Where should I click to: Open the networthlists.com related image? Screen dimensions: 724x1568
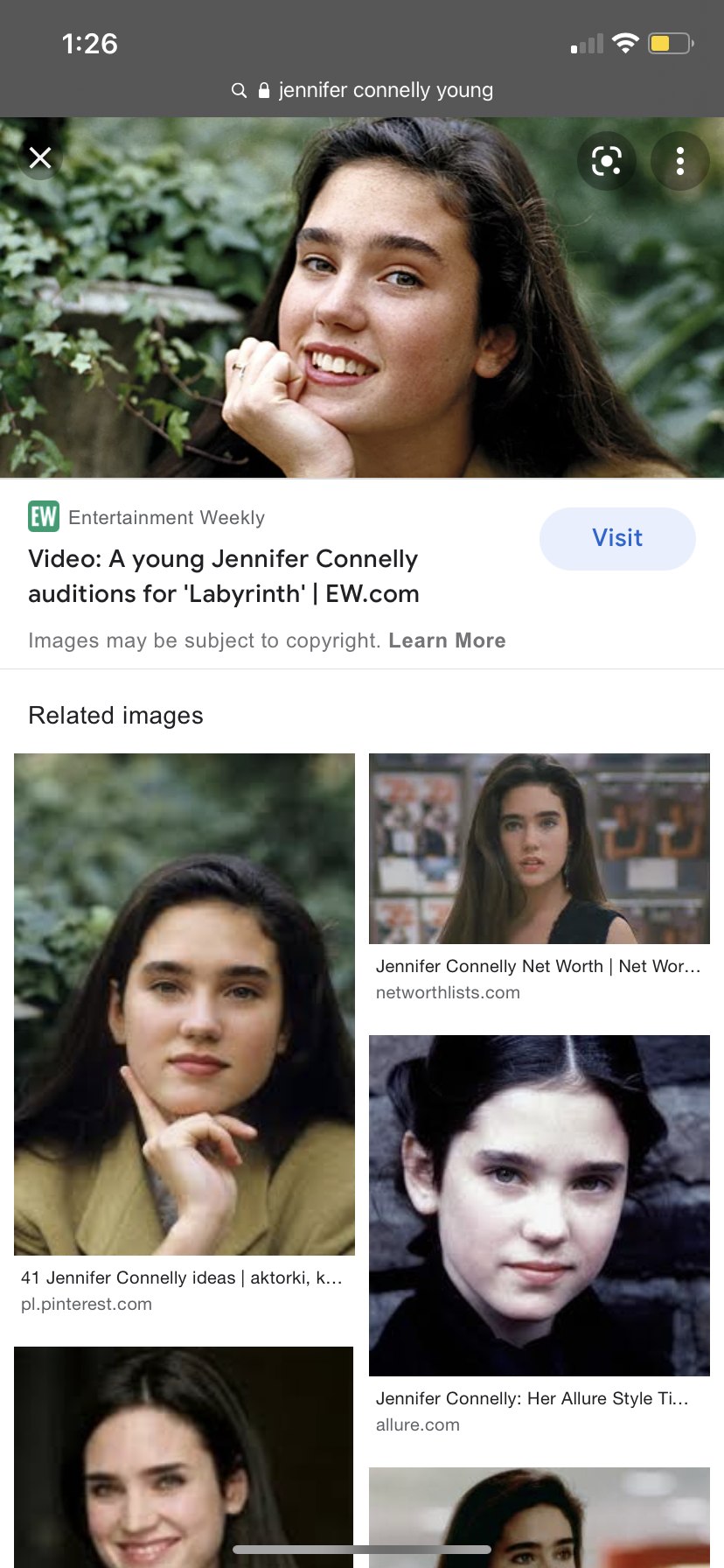(540, 849)
